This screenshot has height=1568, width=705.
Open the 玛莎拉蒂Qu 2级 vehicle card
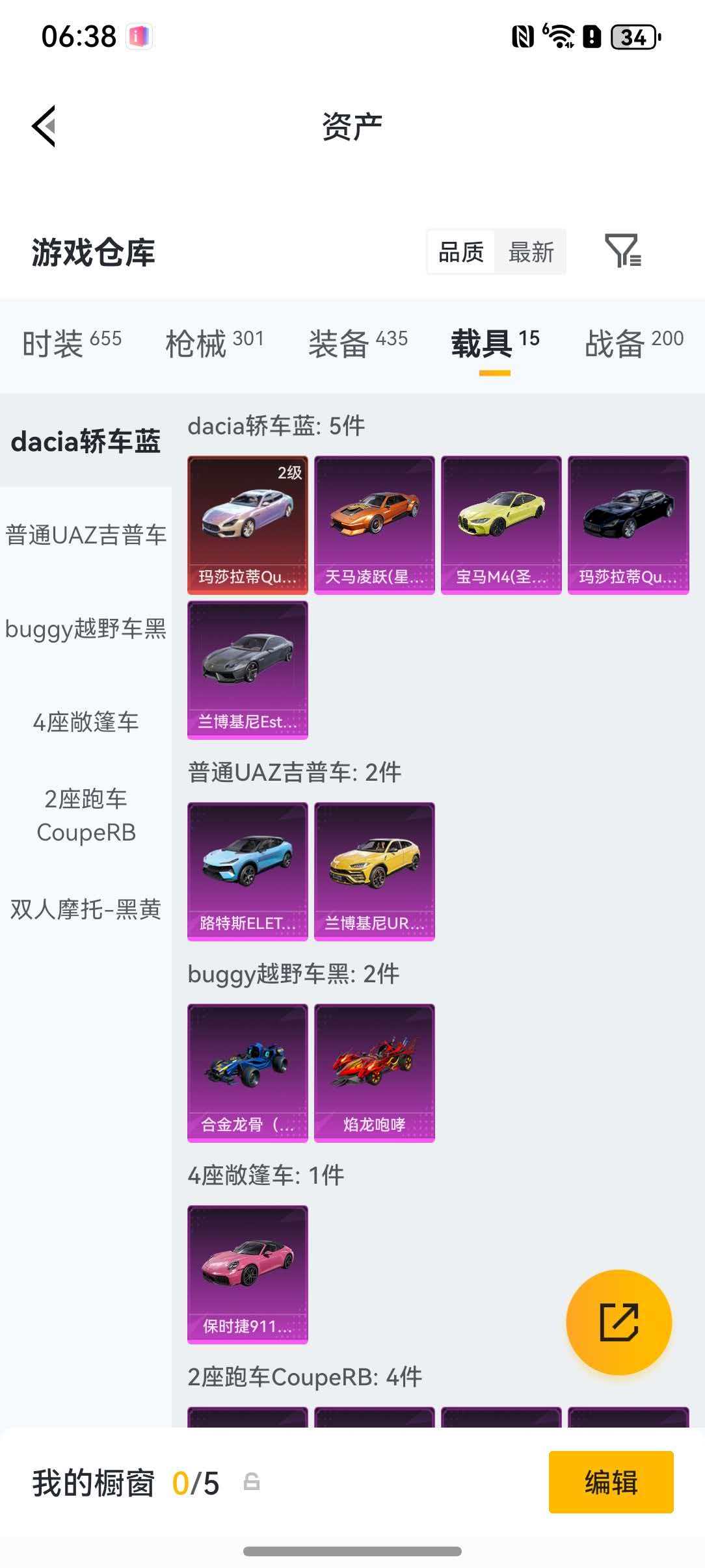[248, 525]
